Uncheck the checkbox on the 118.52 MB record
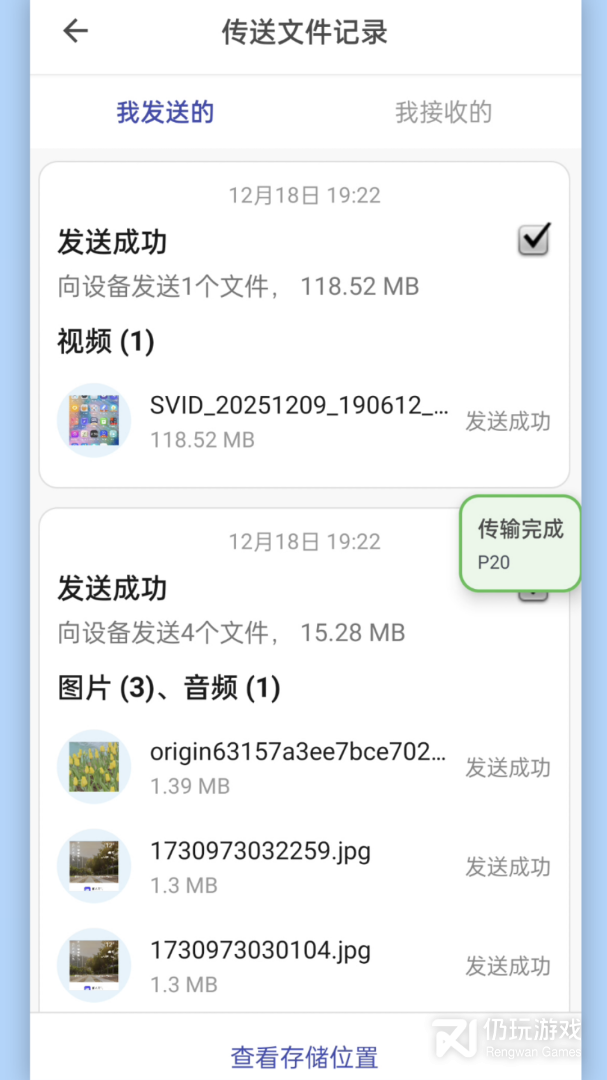 tap(534, 239)
